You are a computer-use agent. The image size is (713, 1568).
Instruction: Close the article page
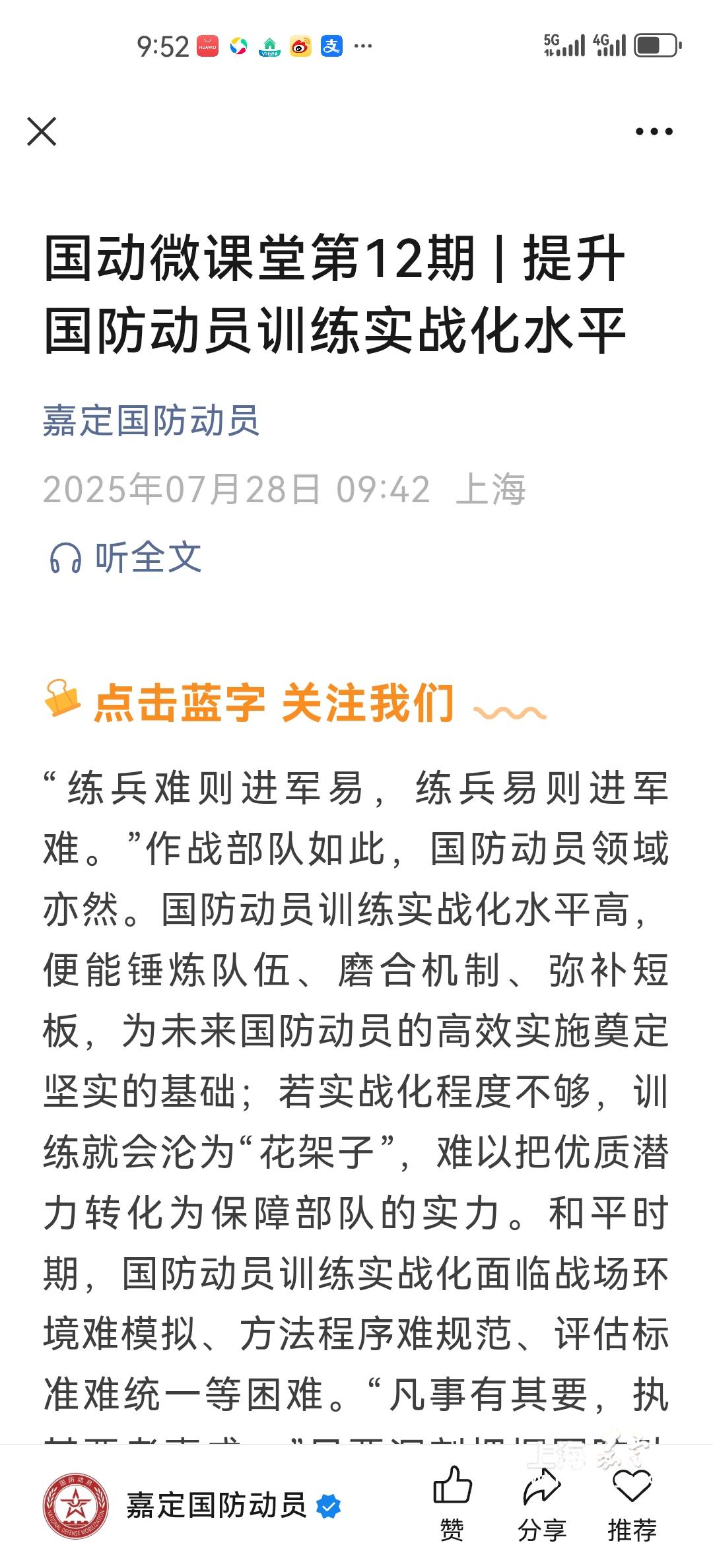tap(42, 131)
